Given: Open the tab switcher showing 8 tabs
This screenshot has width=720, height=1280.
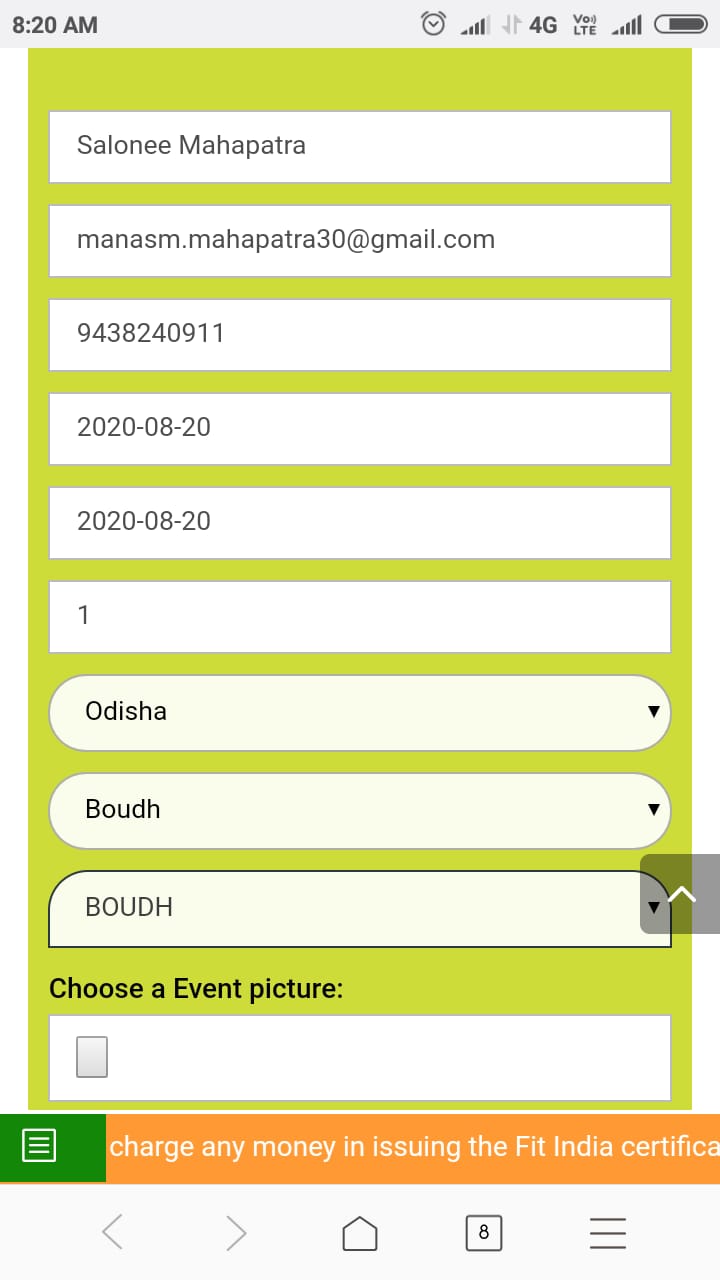Looking at the screenshot, I should click(484, 1233).
